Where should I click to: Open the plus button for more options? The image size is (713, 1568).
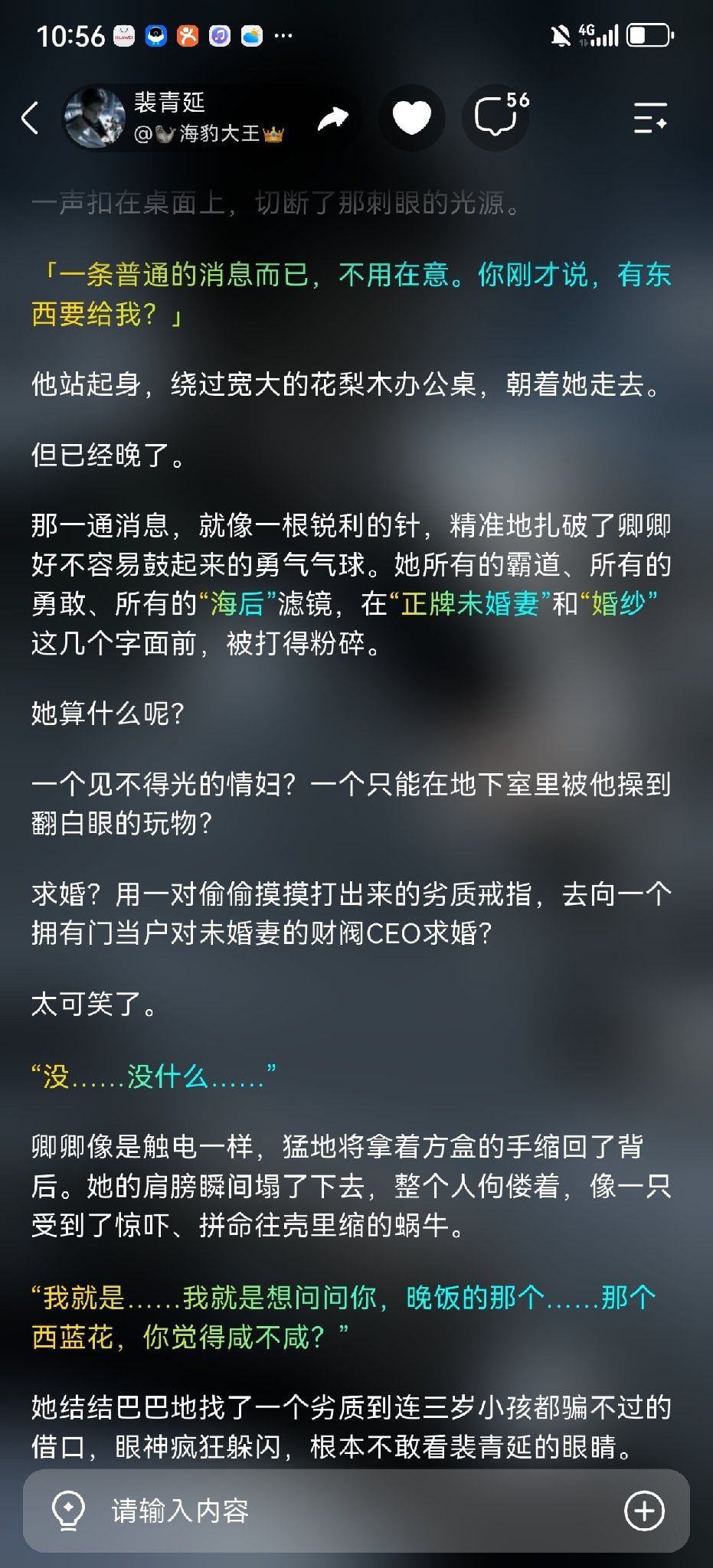[644, 1511]
